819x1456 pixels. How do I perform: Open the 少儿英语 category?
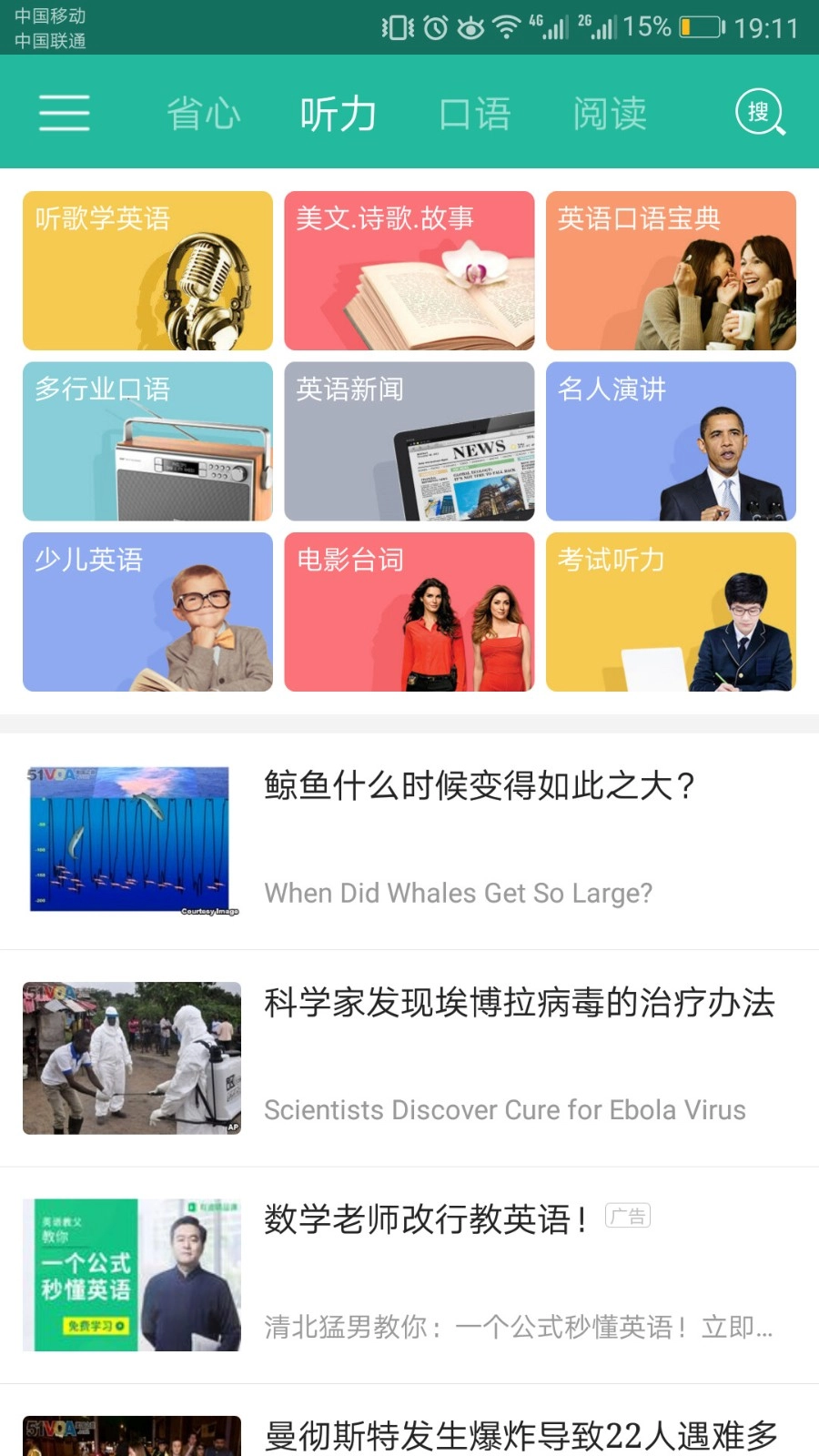147,612
